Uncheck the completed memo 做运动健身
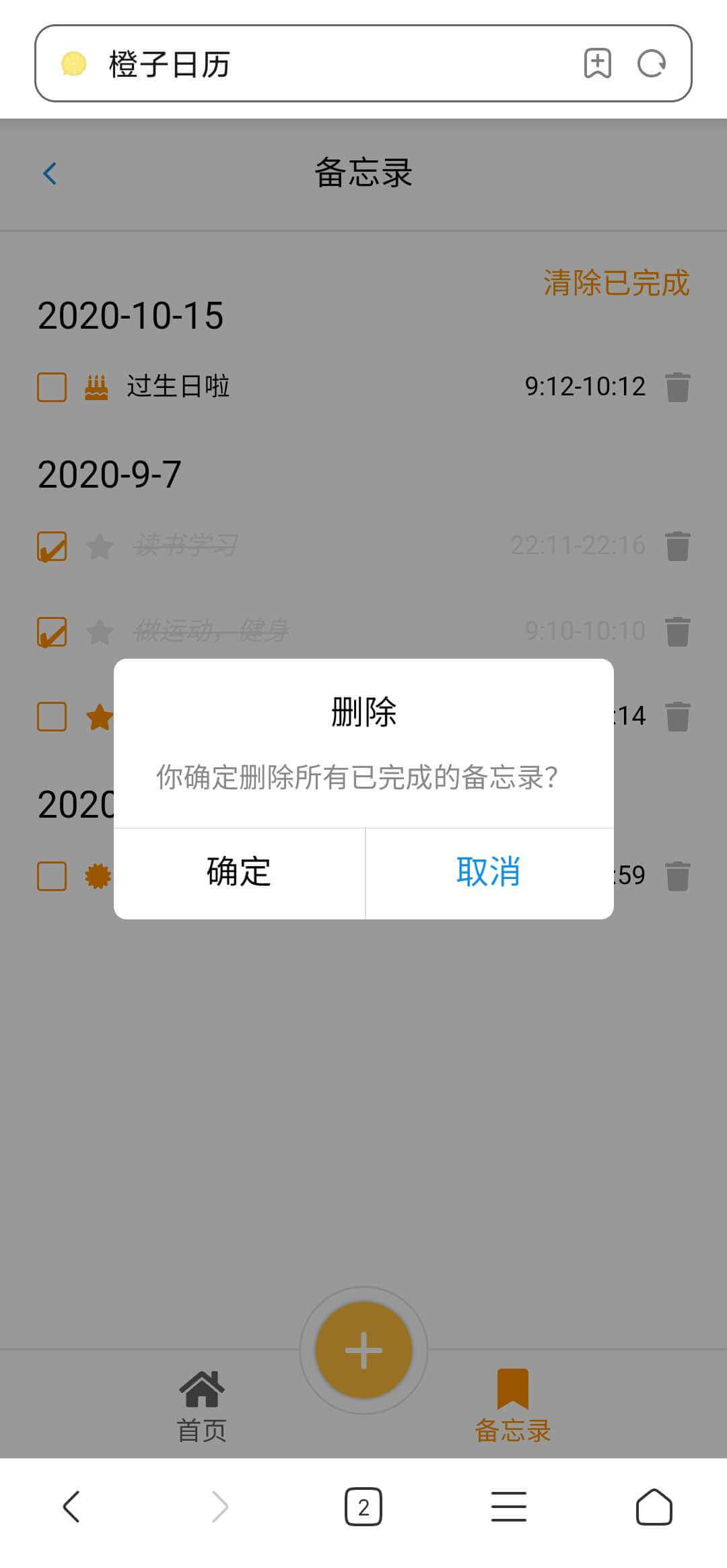The image size is (727, 1568). (x=53, y=632)
